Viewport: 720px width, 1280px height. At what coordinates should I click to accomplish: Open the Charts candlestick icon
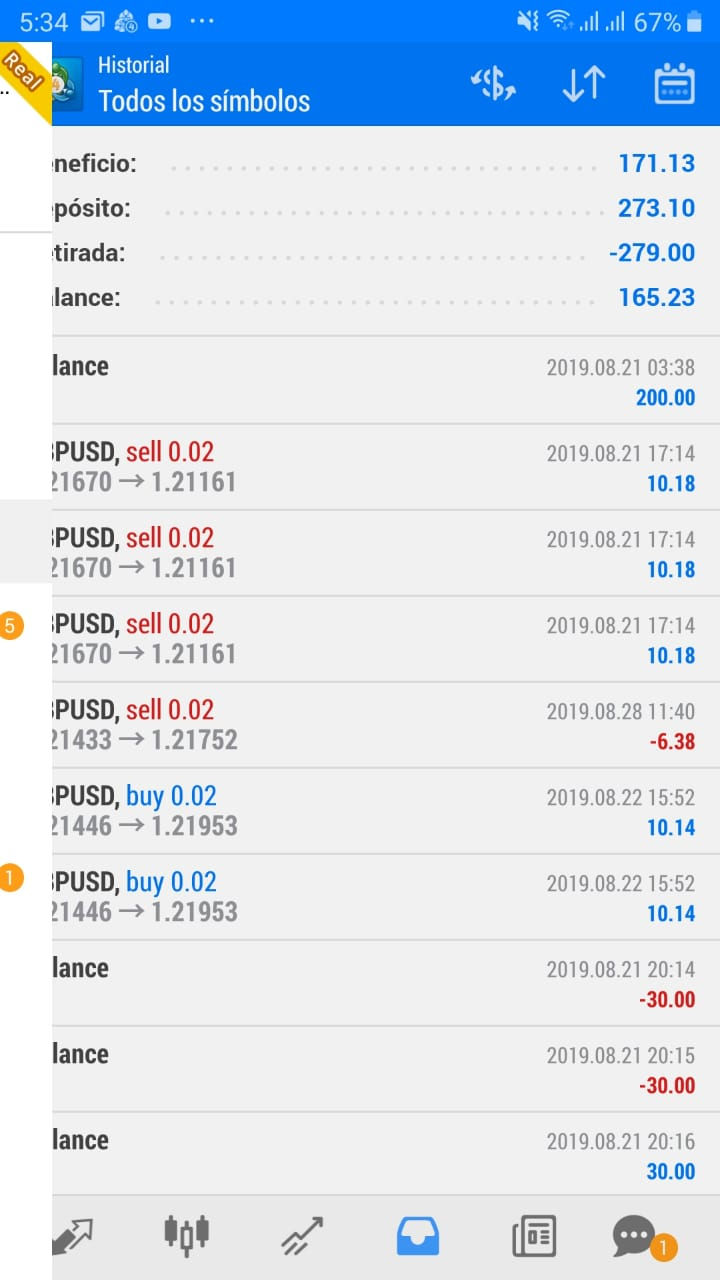click(x=187, y=1235)
